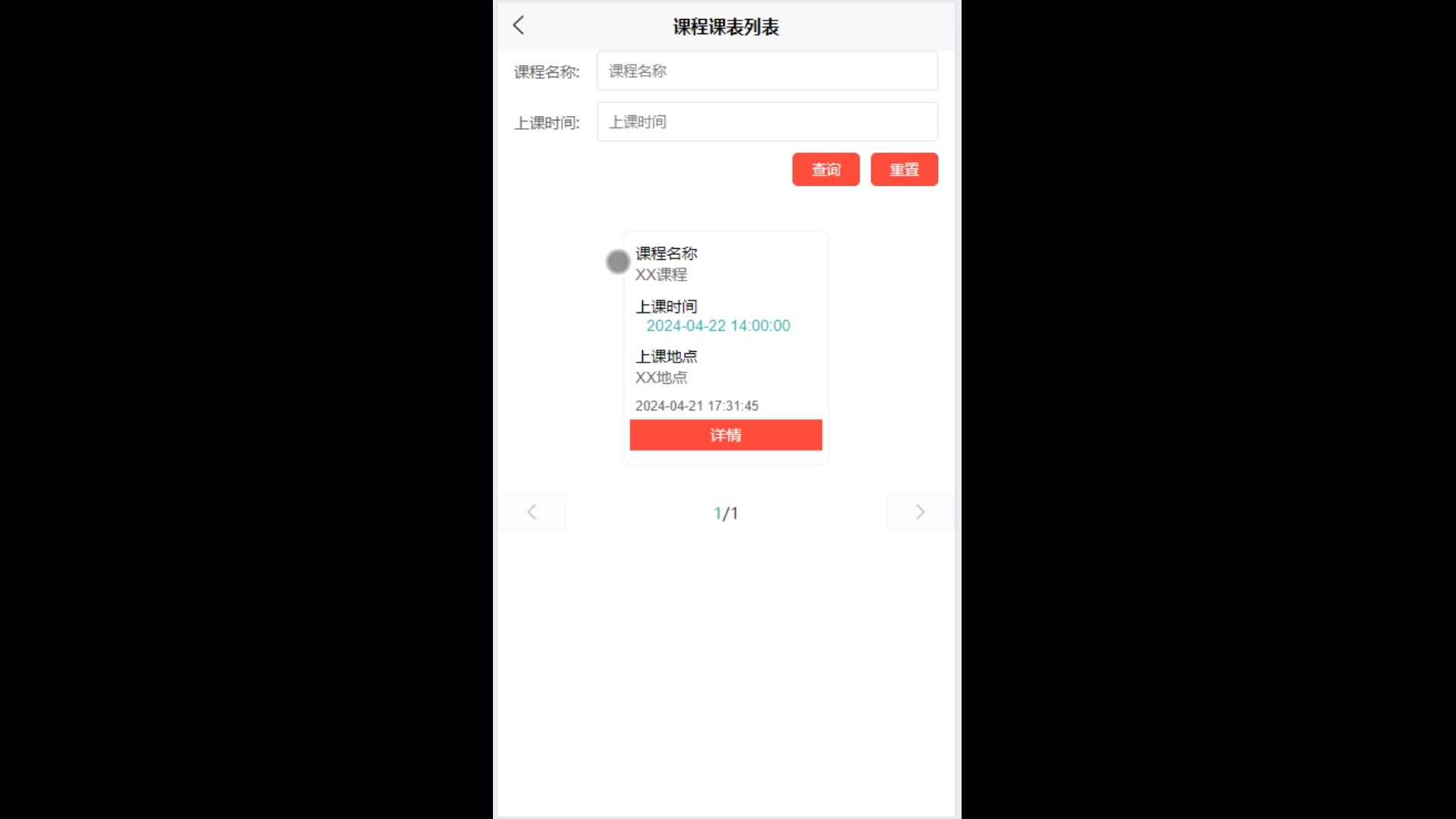Go back using the header arrow
Screen dimensions: 1456x819
(x=519, y=26)
